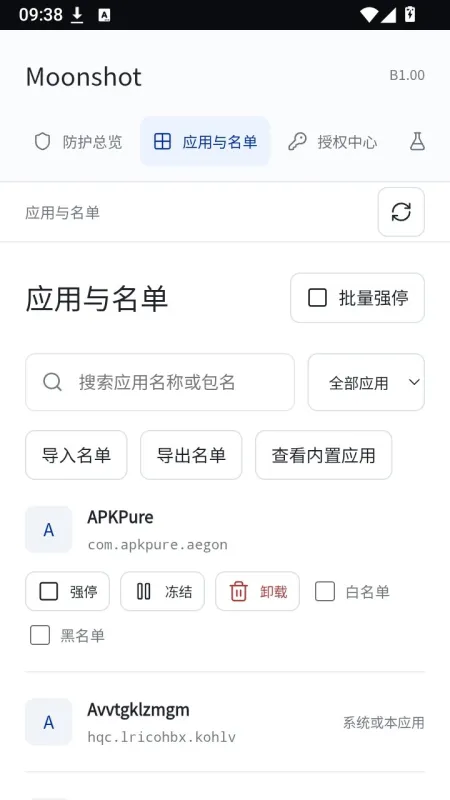Freeze APKPure with 冻结

click(162, 591)
